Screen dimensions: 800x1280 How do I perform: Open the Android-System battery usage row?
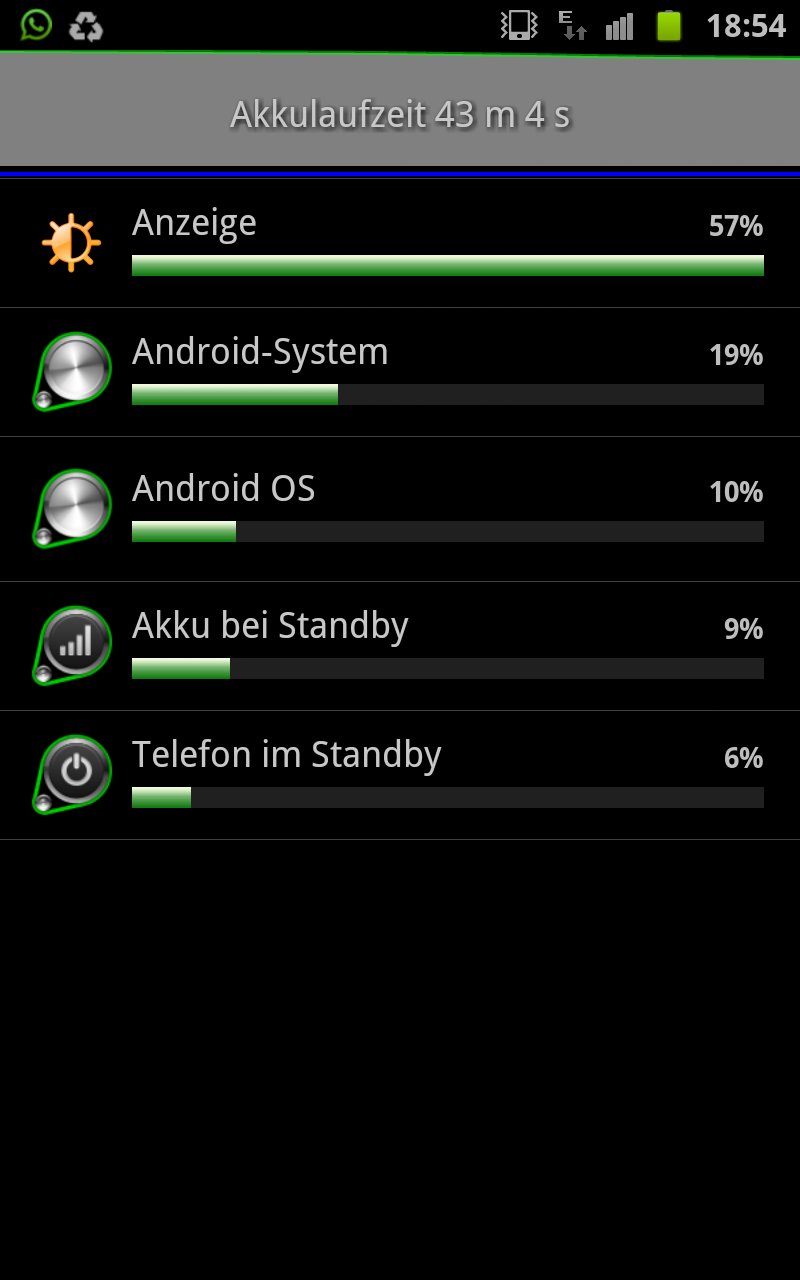[x=400, y=372]
